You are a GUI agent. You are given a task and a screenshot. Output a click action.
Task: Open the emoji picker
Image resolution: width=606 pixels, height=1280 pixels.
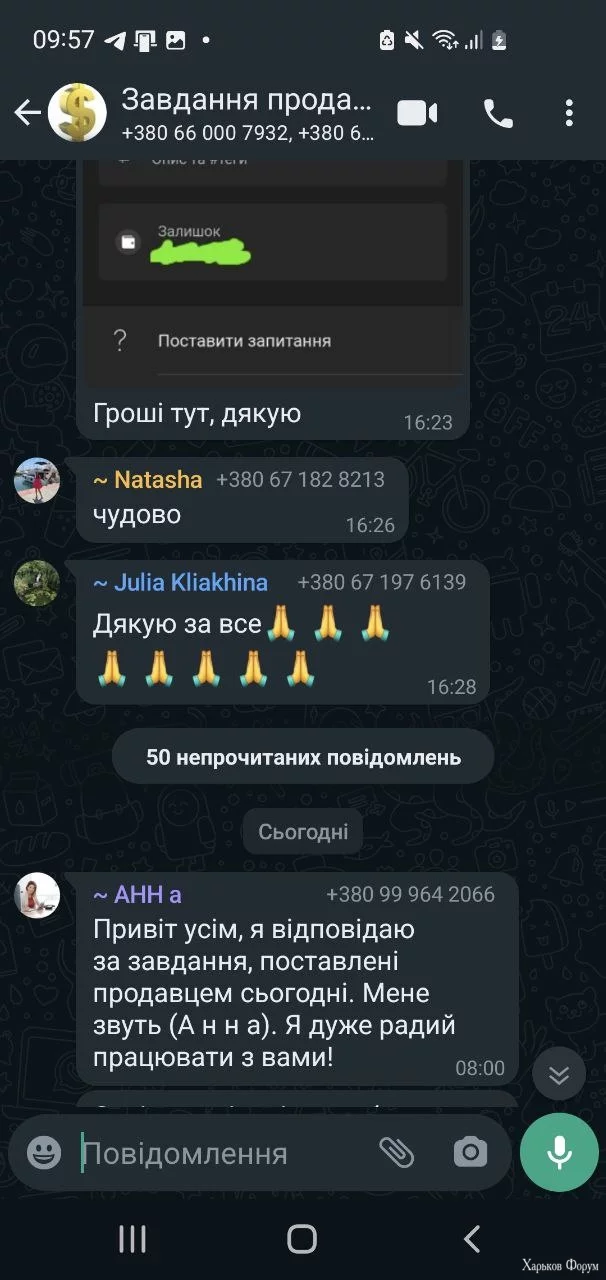pyautogui.click(x=44, y=1153)
